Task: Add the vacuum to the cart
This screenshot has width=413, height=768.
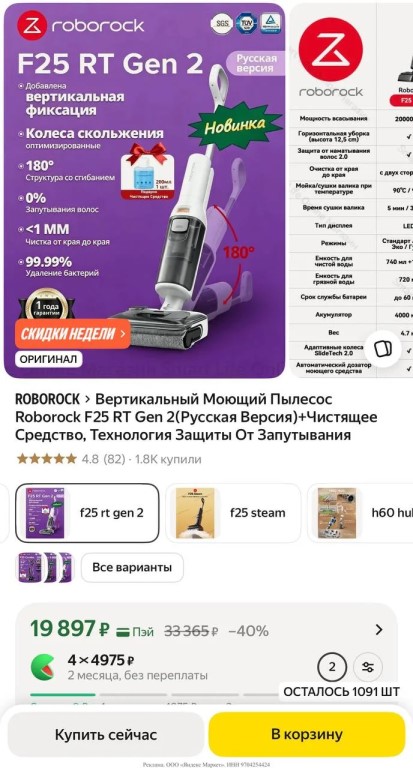Action: [307, 734]
